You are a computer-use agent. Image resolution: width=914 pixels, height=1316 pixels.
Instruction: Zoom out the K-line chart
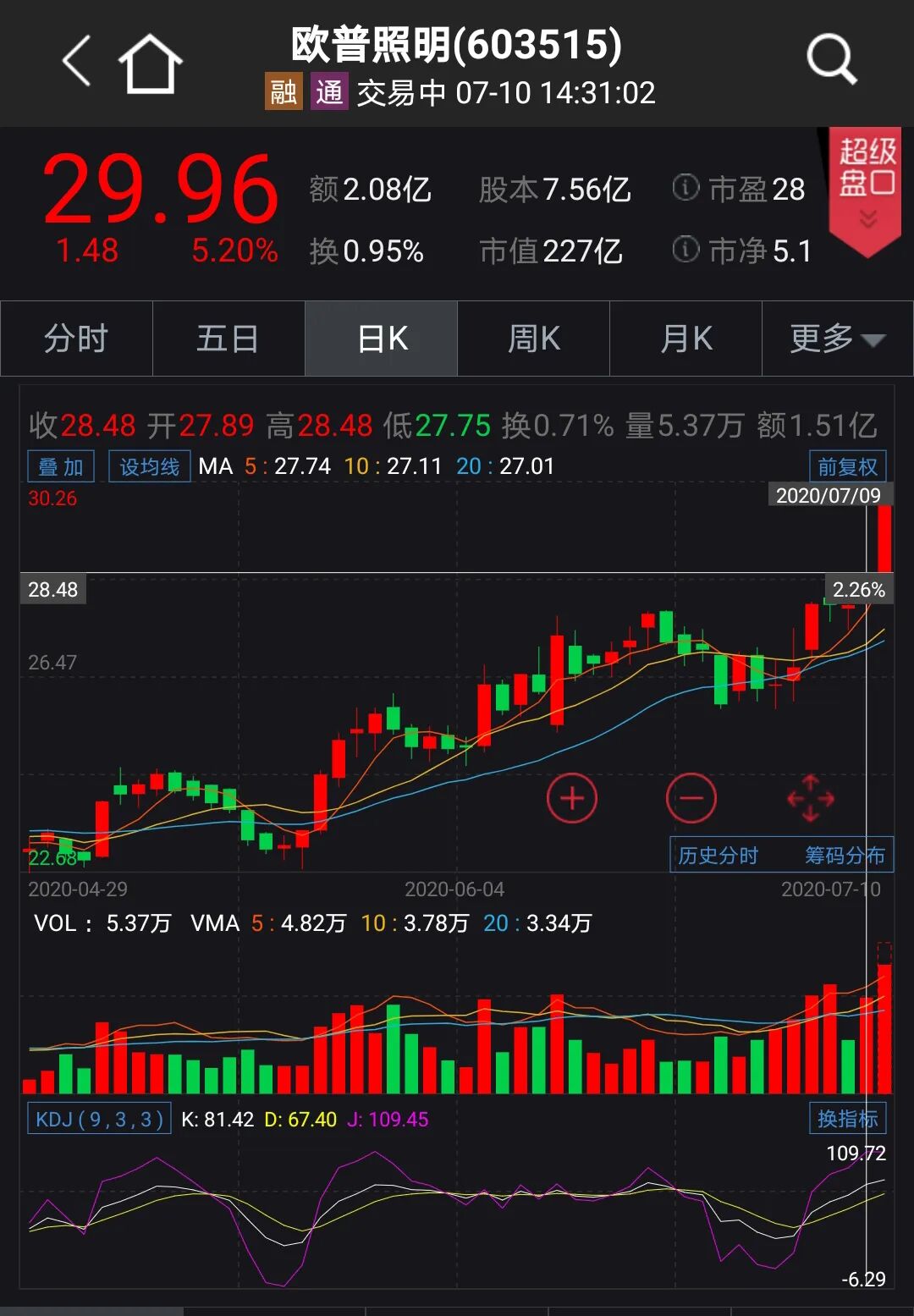coord(691,798)
